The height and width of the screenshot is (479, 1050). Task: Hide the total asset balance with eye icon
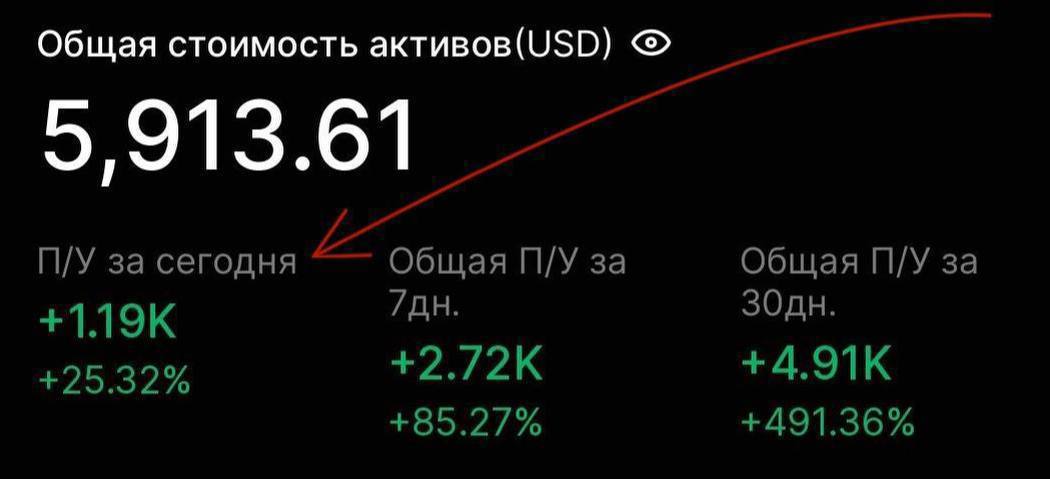click(651, 44)
